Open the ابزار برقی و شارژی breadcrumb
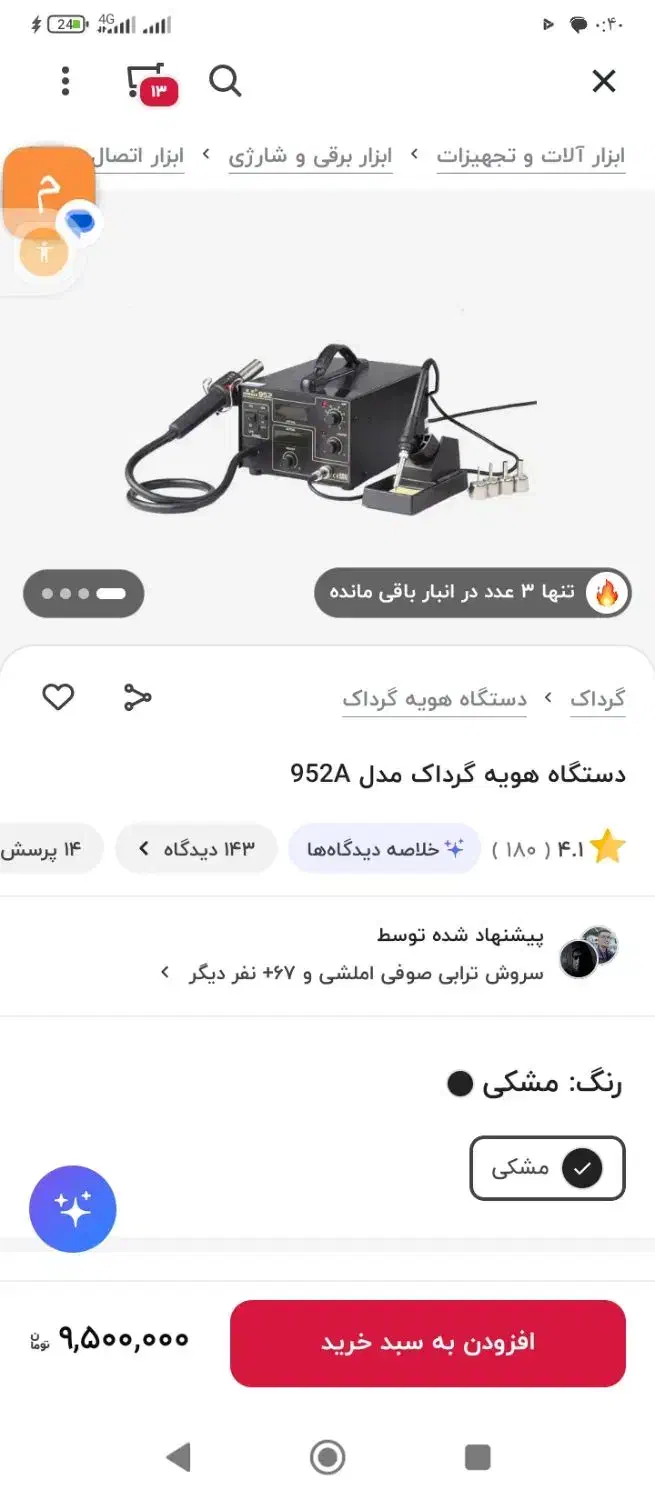This screenshot has width=655, height=1500. click(x=310, y=156)
